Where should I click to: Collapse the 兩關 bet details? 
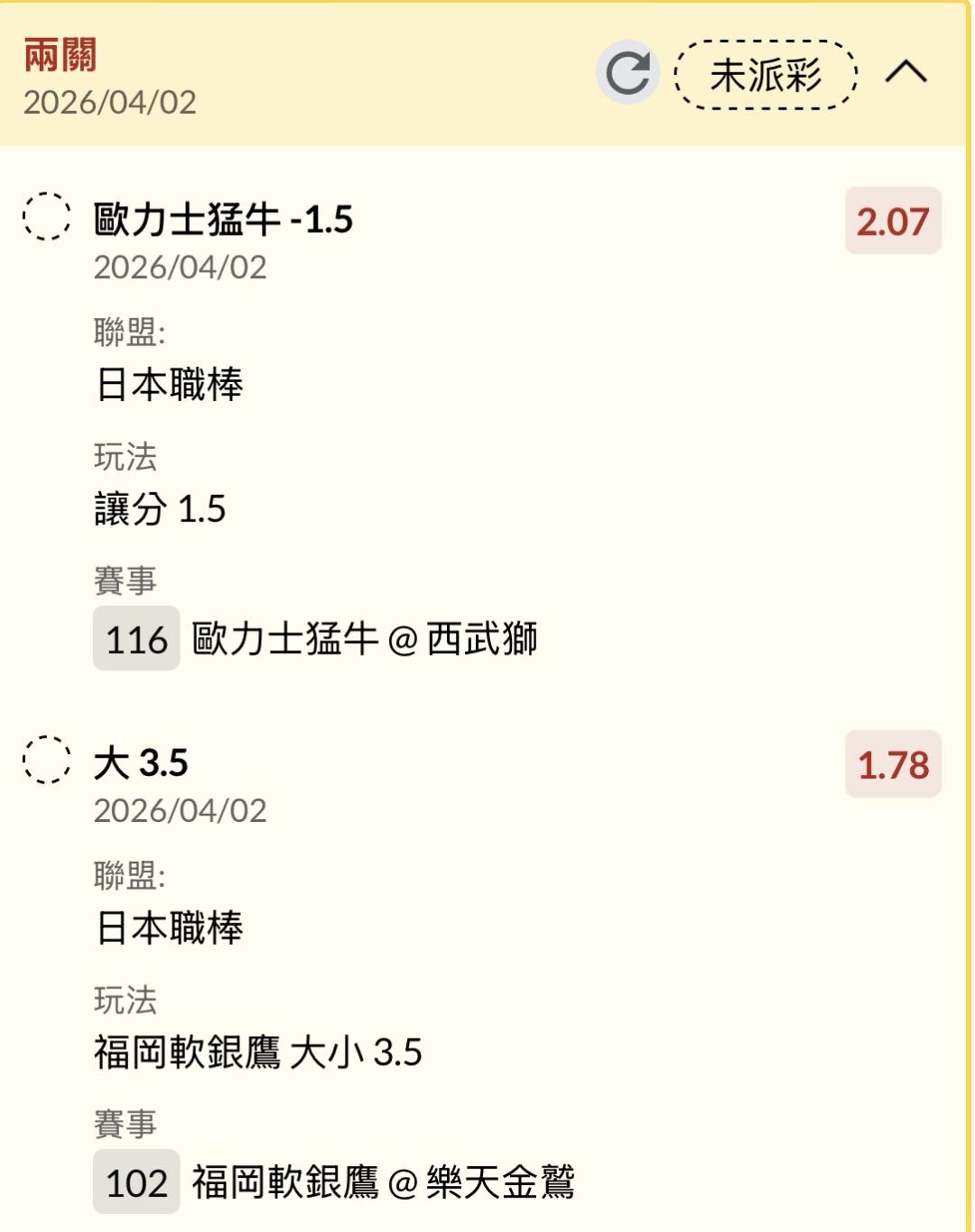pos(905,72)
